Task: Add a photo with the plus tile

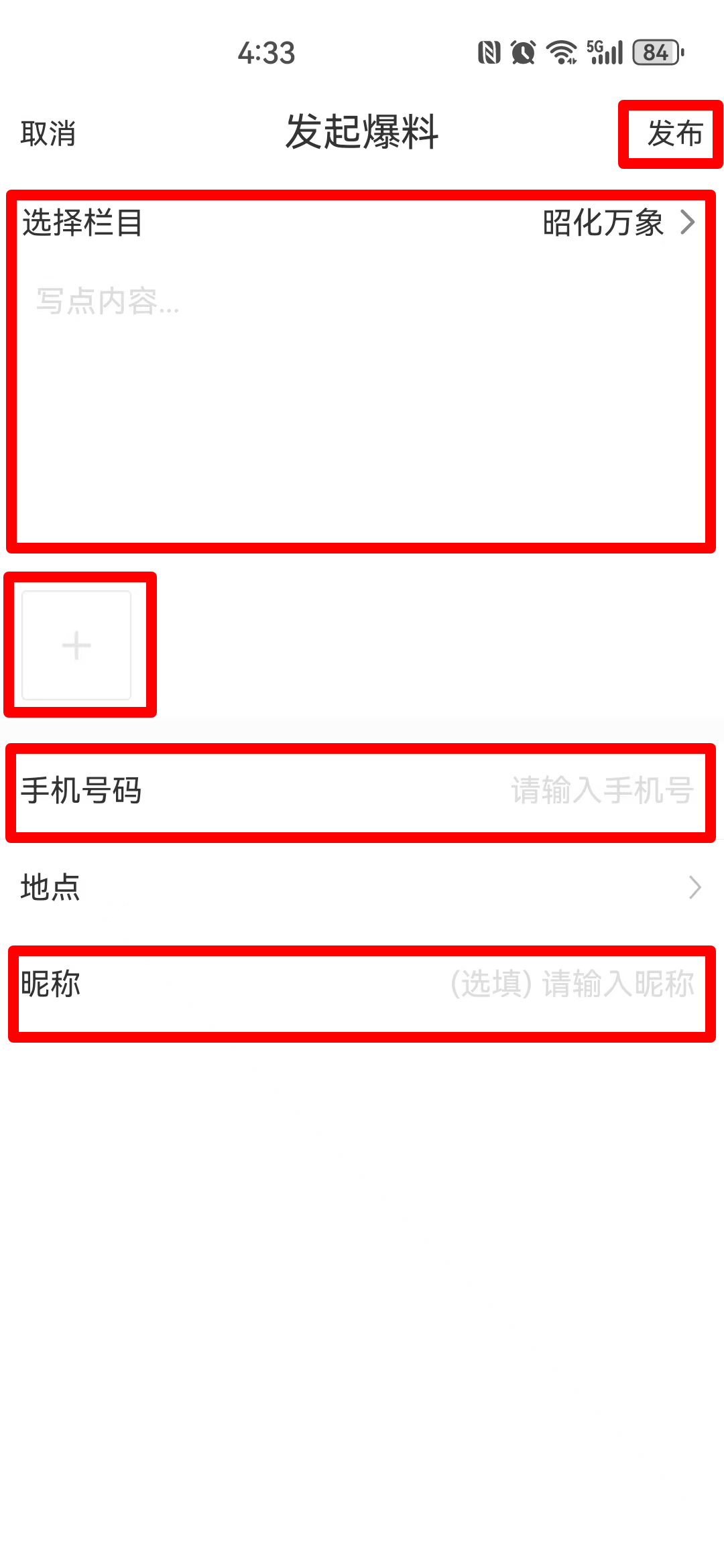Action: pyautogui.click(x=76, y=645)
